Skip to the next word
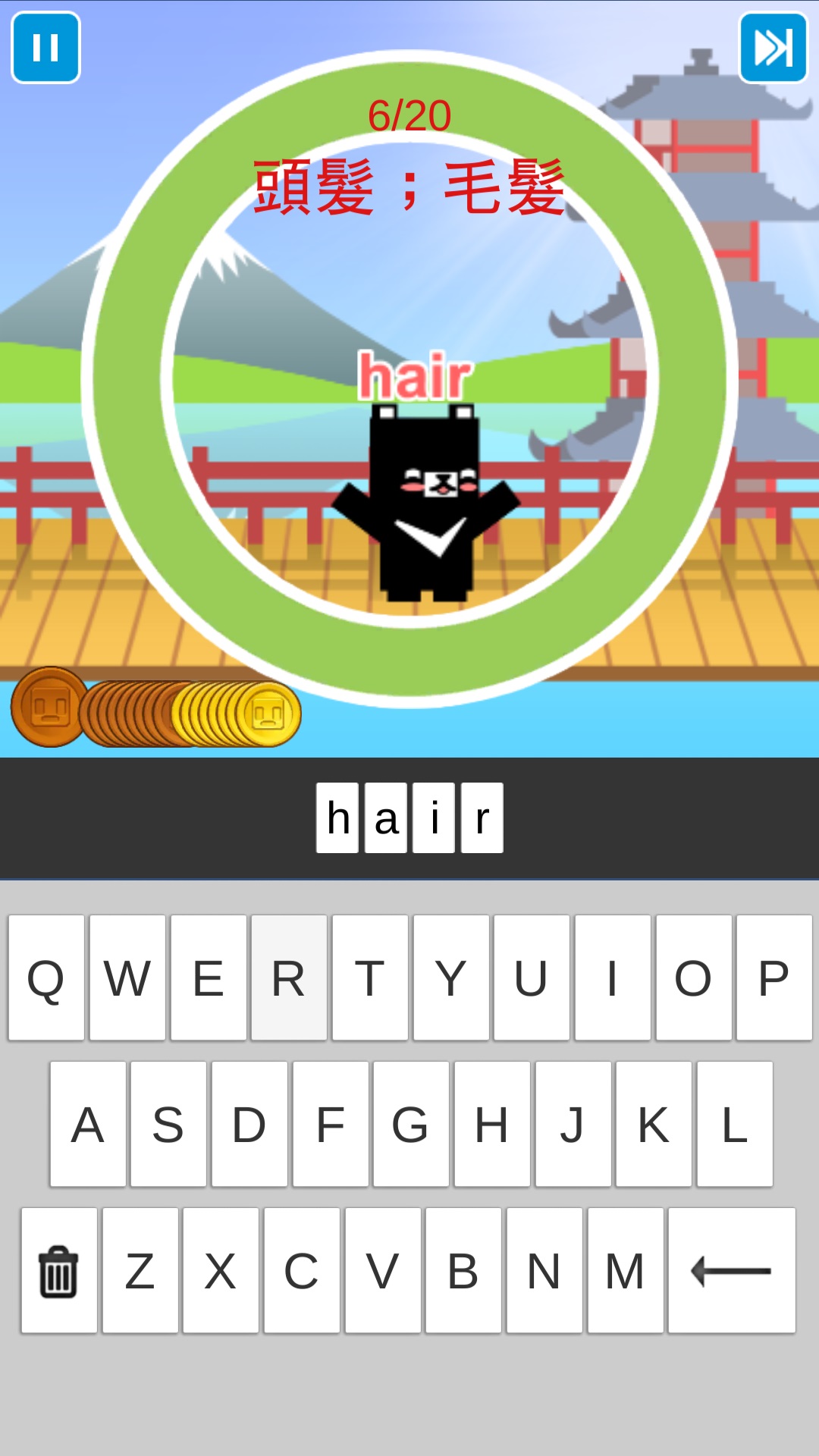The height and width of the screenshot is (1456, 819). [773, 47]
